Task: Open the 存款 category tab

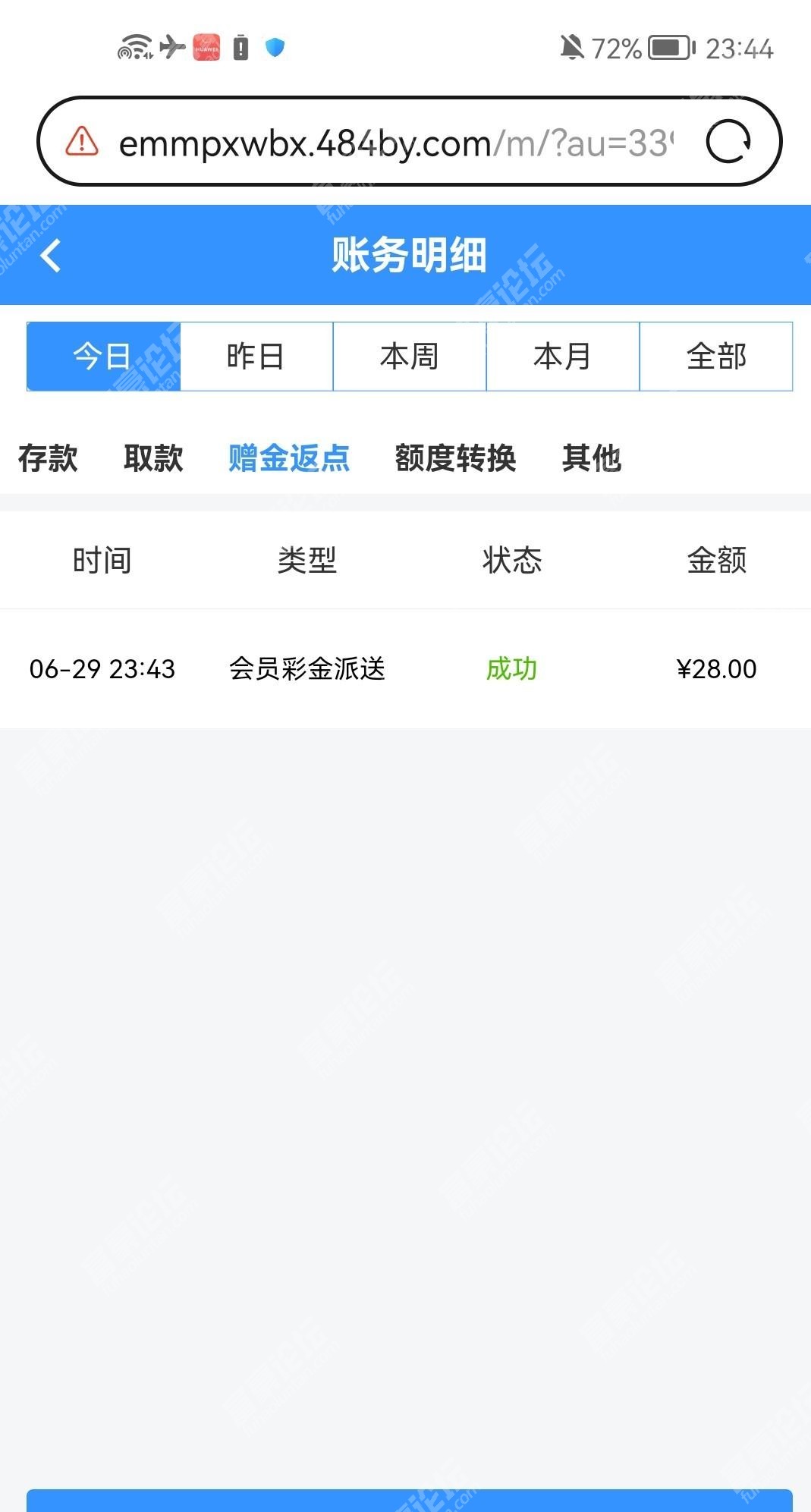Action: click(48, 458)
